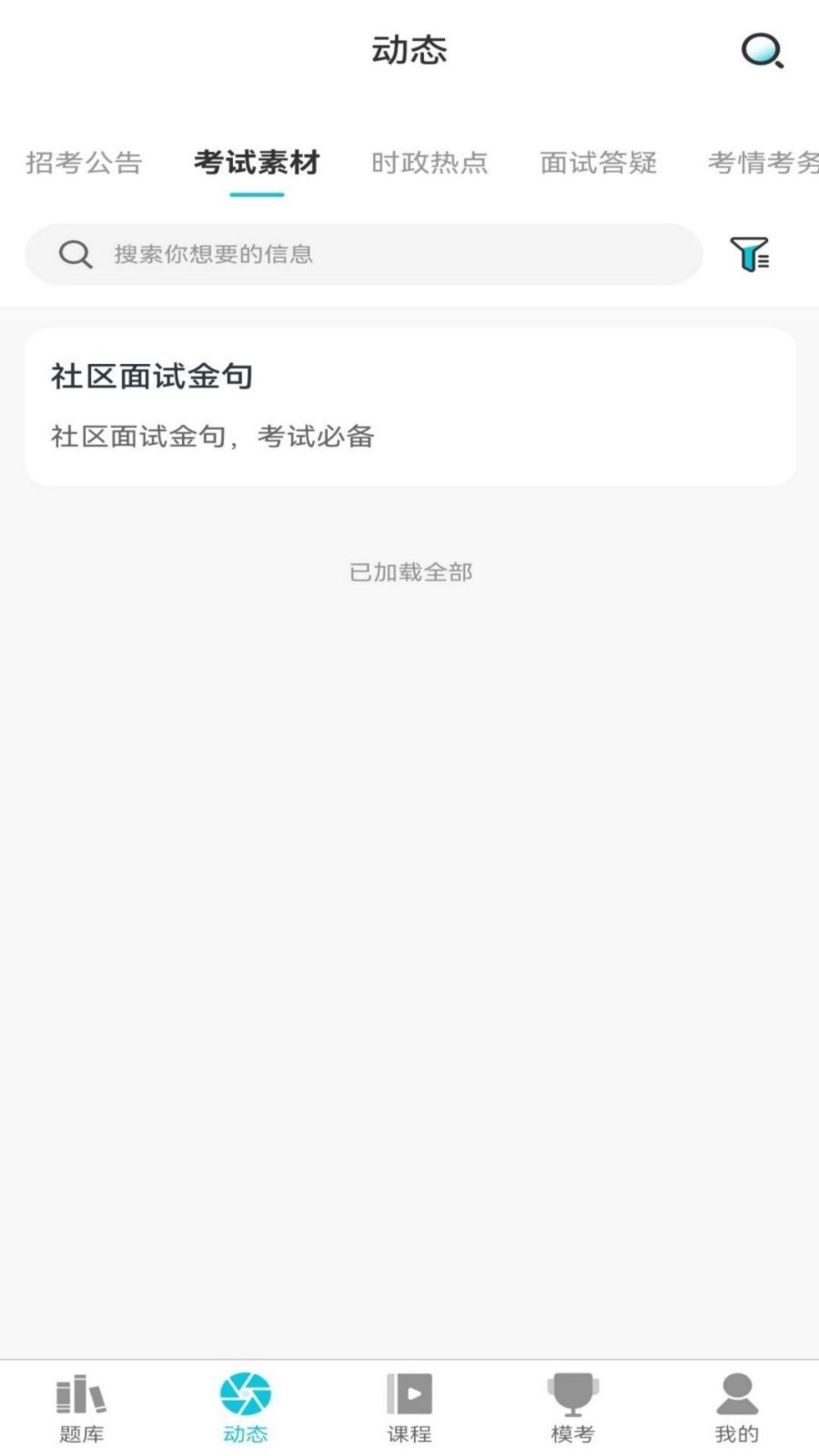Tap the 搜索你想要的信息 search input field

tap(364, 255)
